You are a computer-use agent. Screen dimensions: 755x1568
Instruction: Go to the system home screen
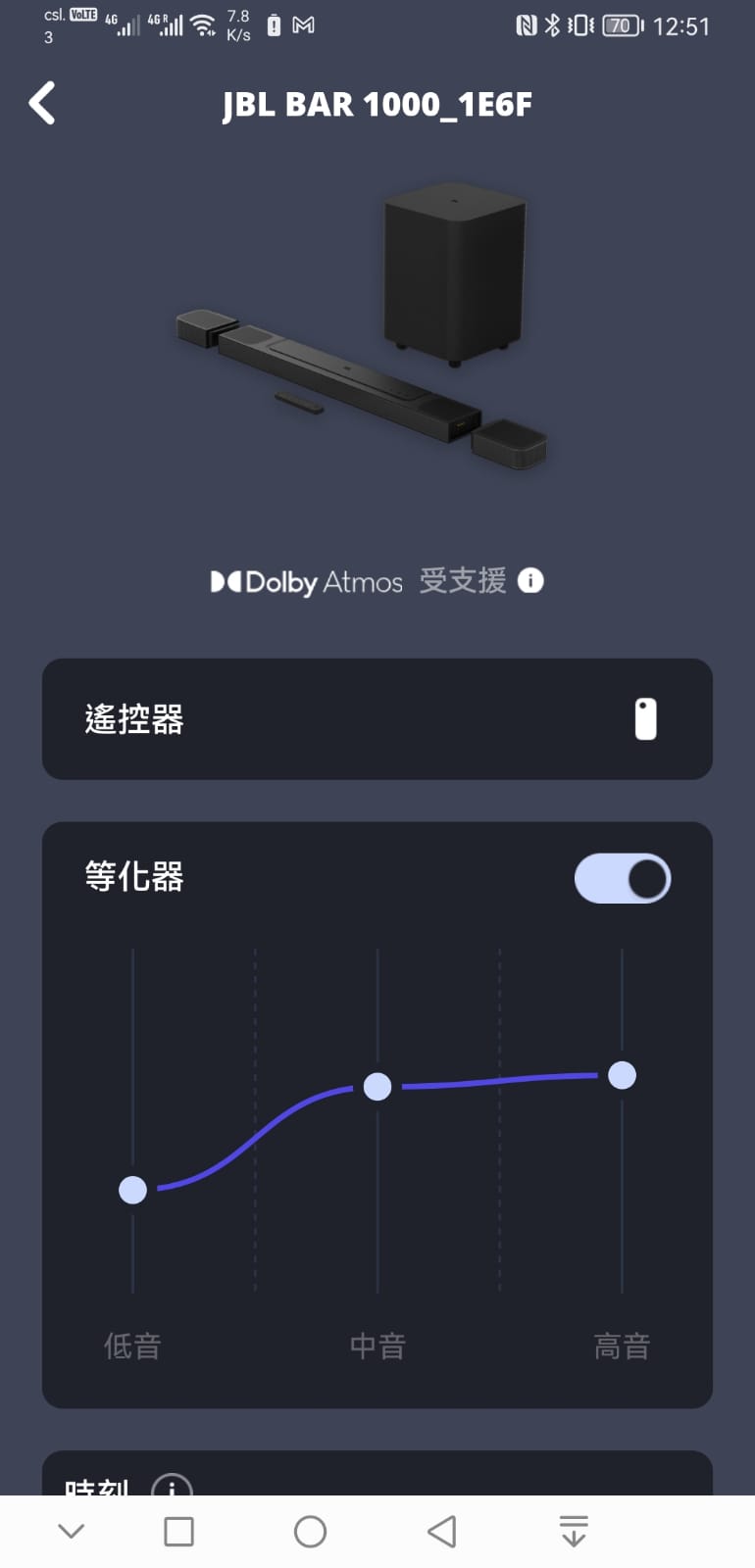click(310, 1532)
